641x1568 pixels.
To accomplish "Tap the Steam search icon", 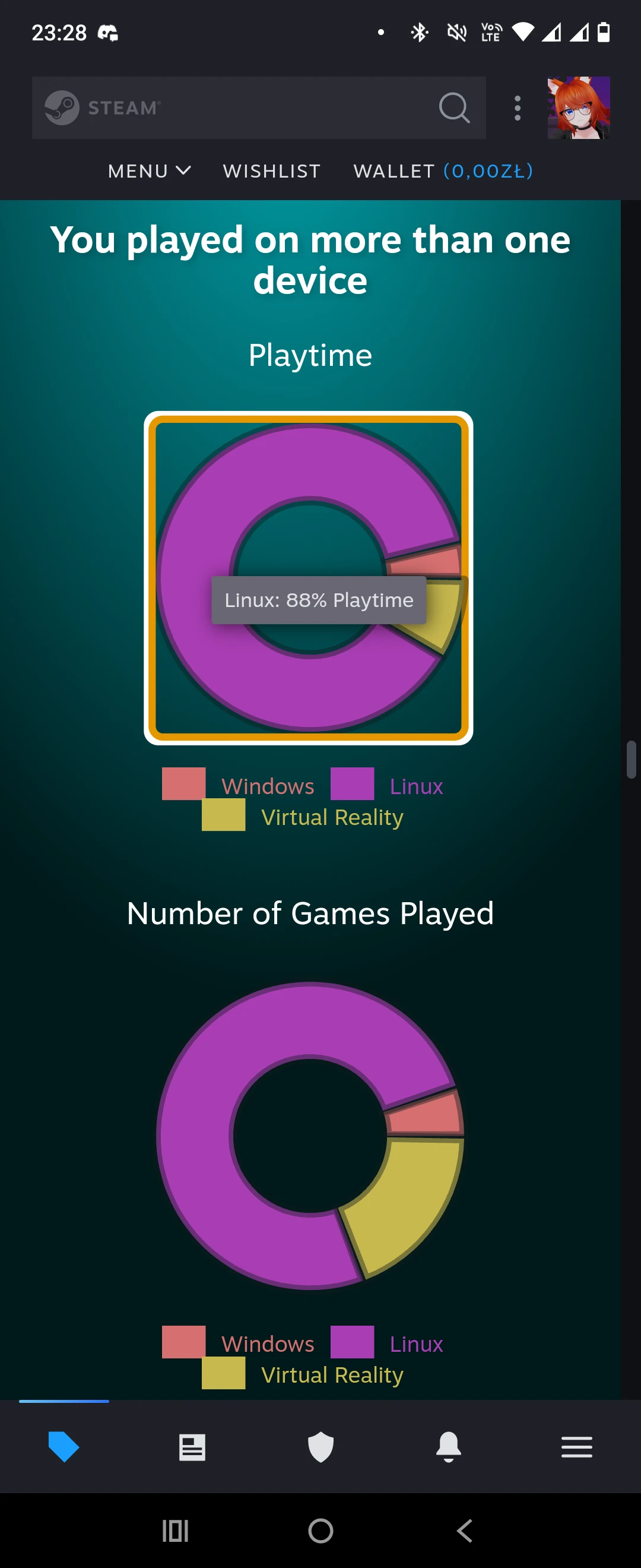I will (453, 108).
